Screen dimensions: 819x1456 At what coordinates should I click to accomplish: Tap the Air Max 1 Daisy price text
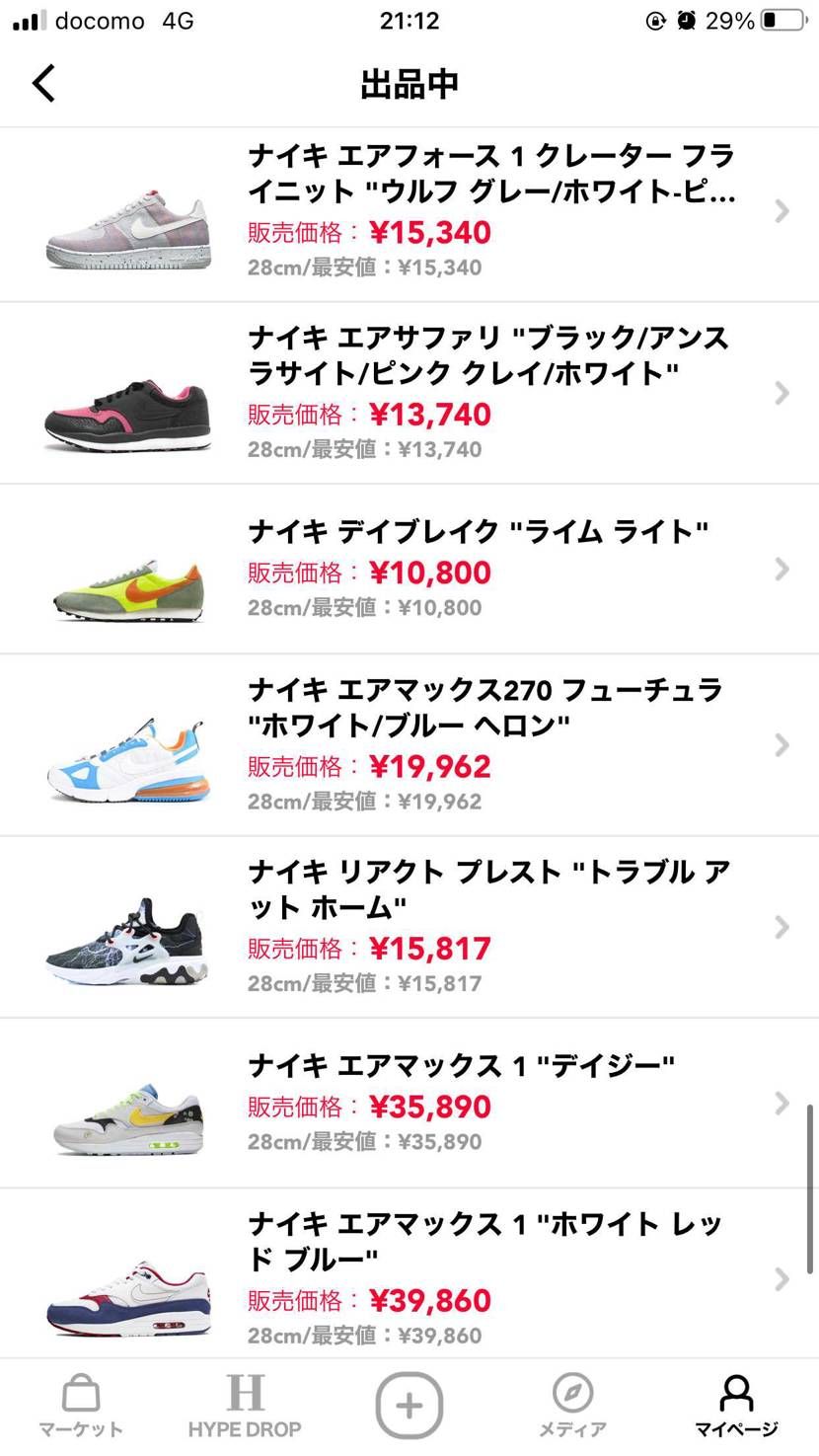pyautogui.click(x=430, y=1106)
